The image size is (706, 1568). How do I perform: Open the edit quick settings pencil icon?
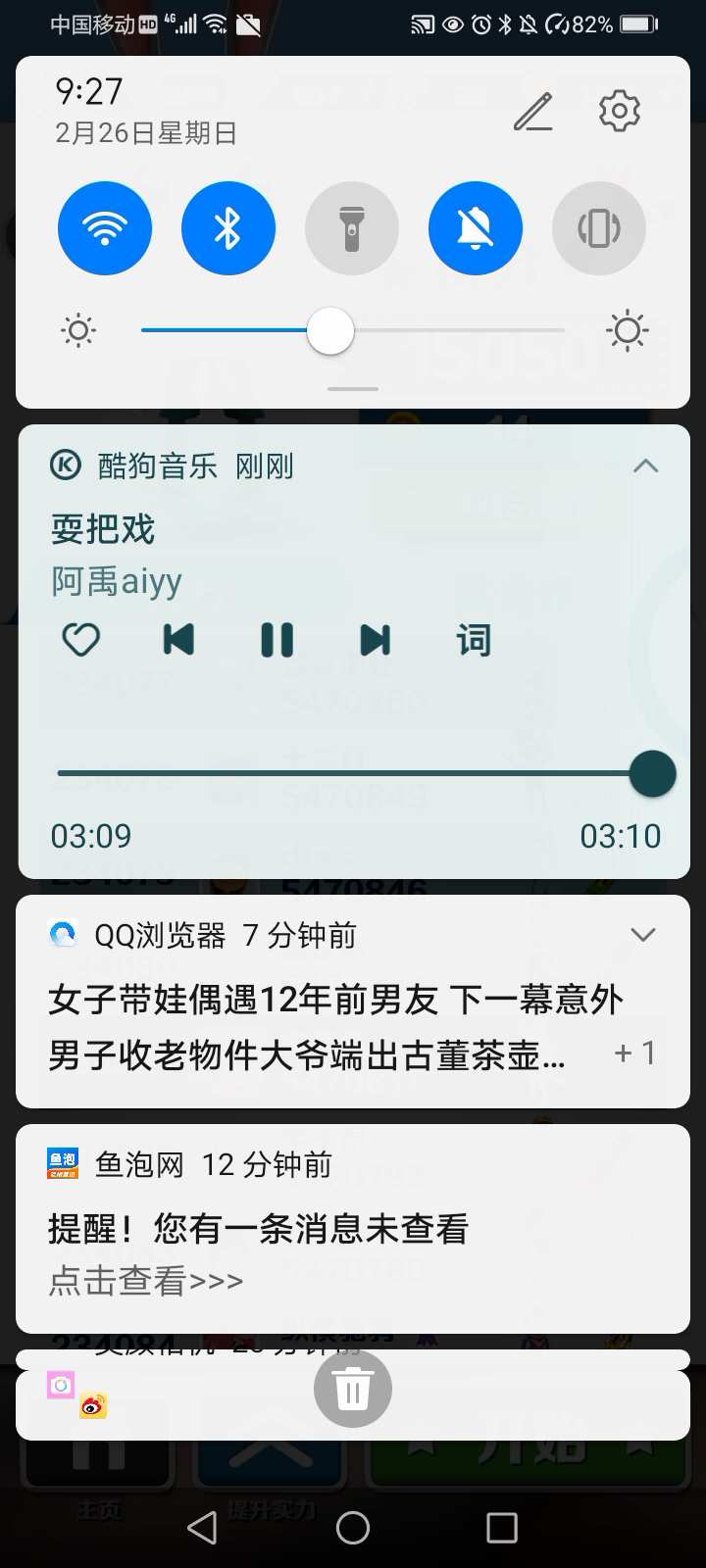(x=533, y=112)
